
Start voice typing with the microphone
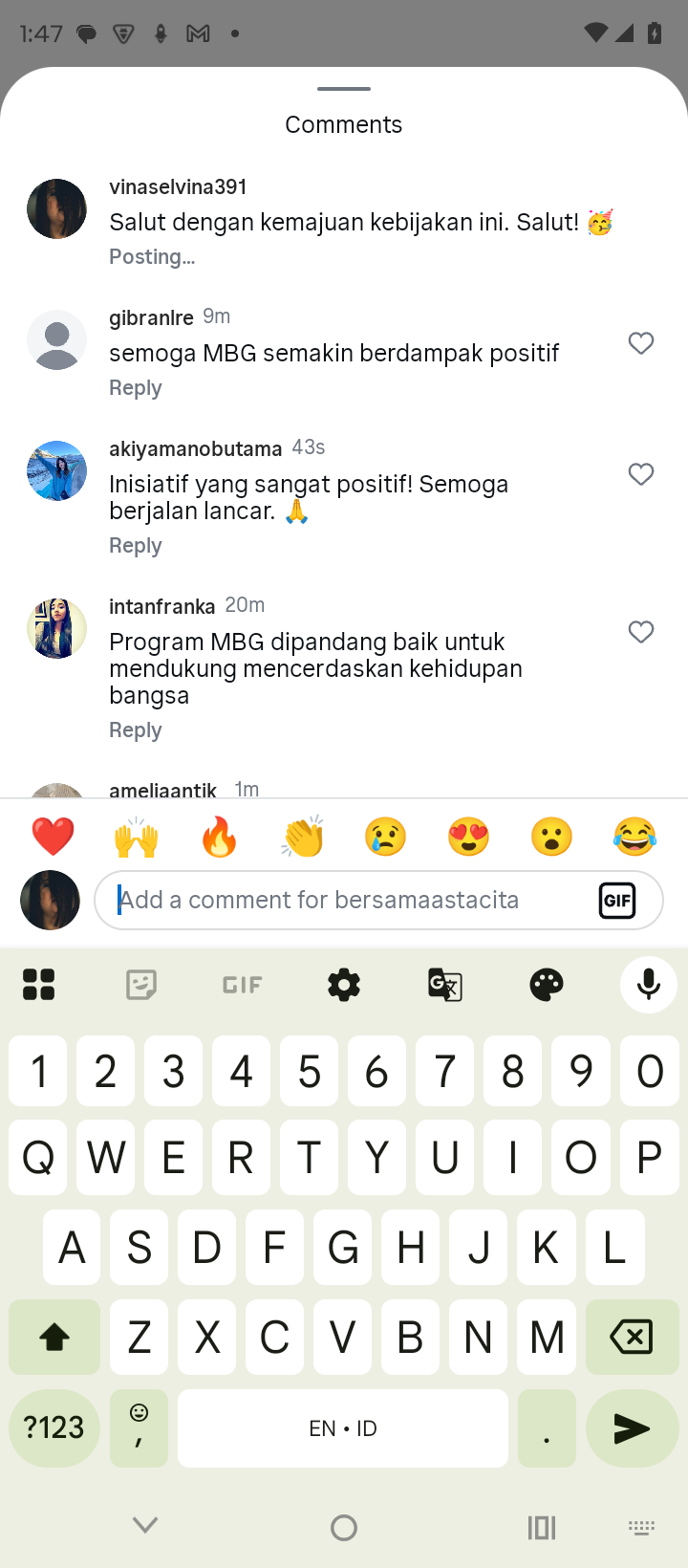(x=648, y=985)
